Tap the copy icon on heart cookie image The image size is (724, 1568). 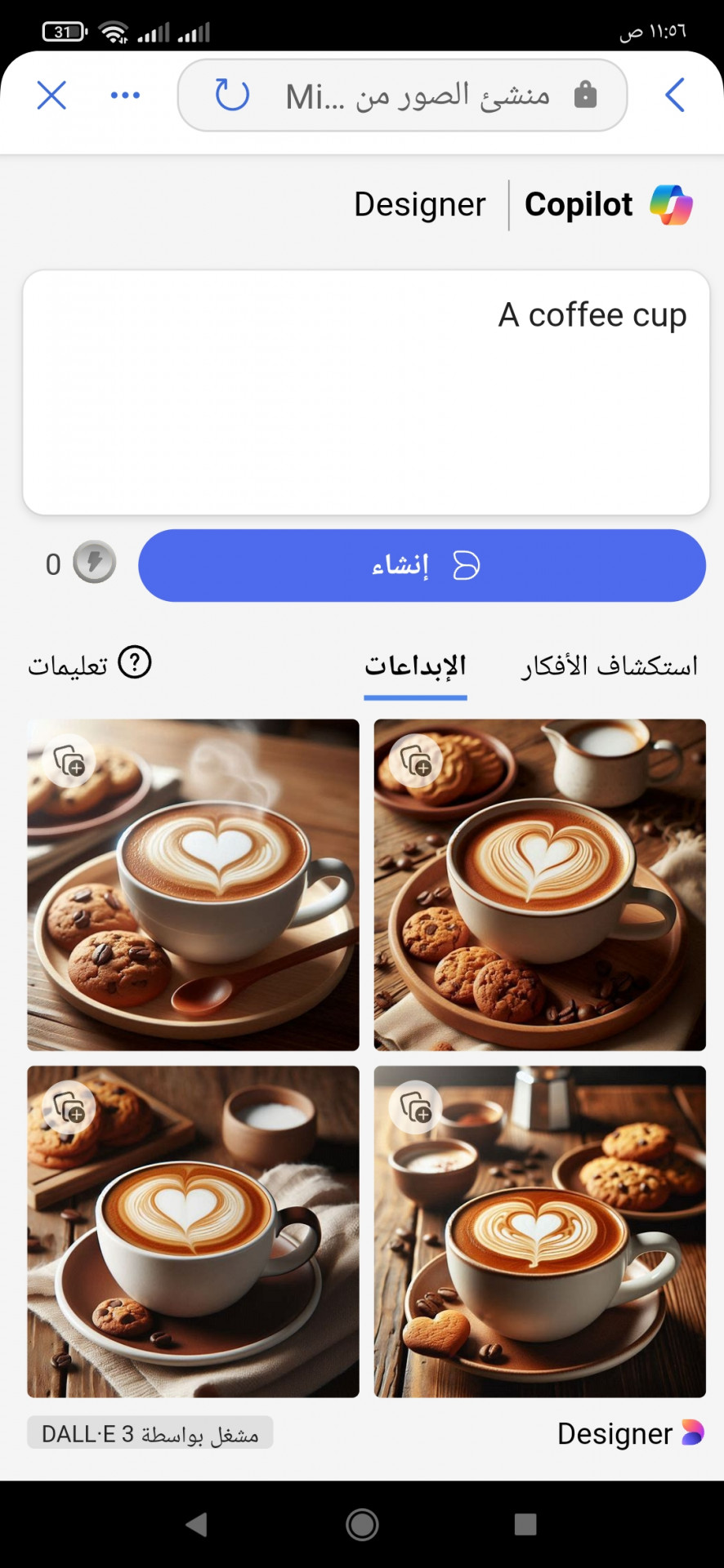coord(416,1107)
